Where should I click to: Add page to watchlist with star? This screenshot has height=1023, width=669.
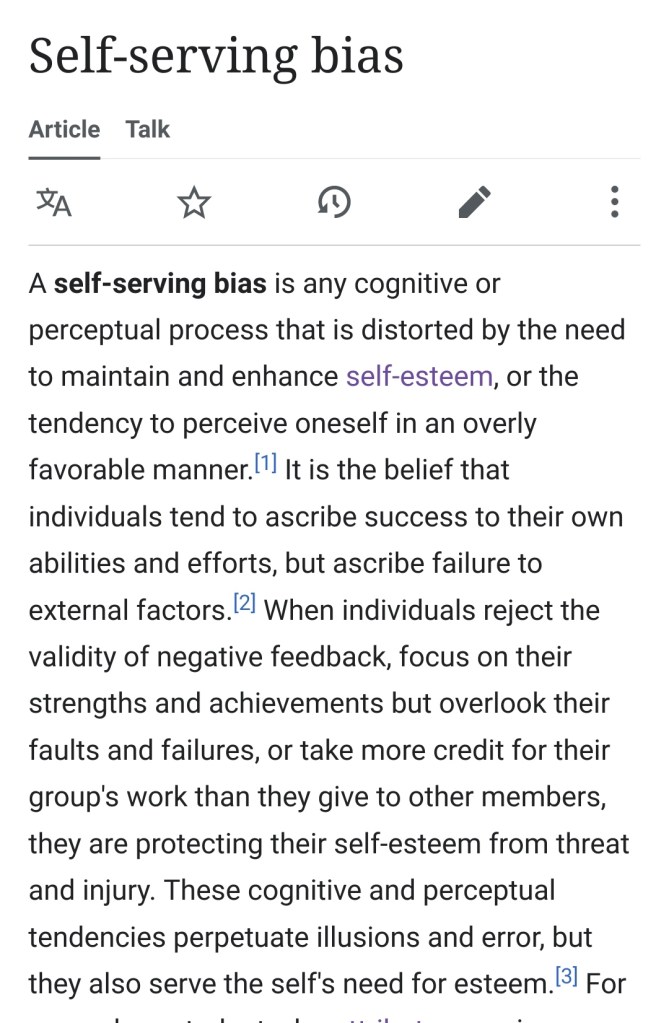pos(194,203)
